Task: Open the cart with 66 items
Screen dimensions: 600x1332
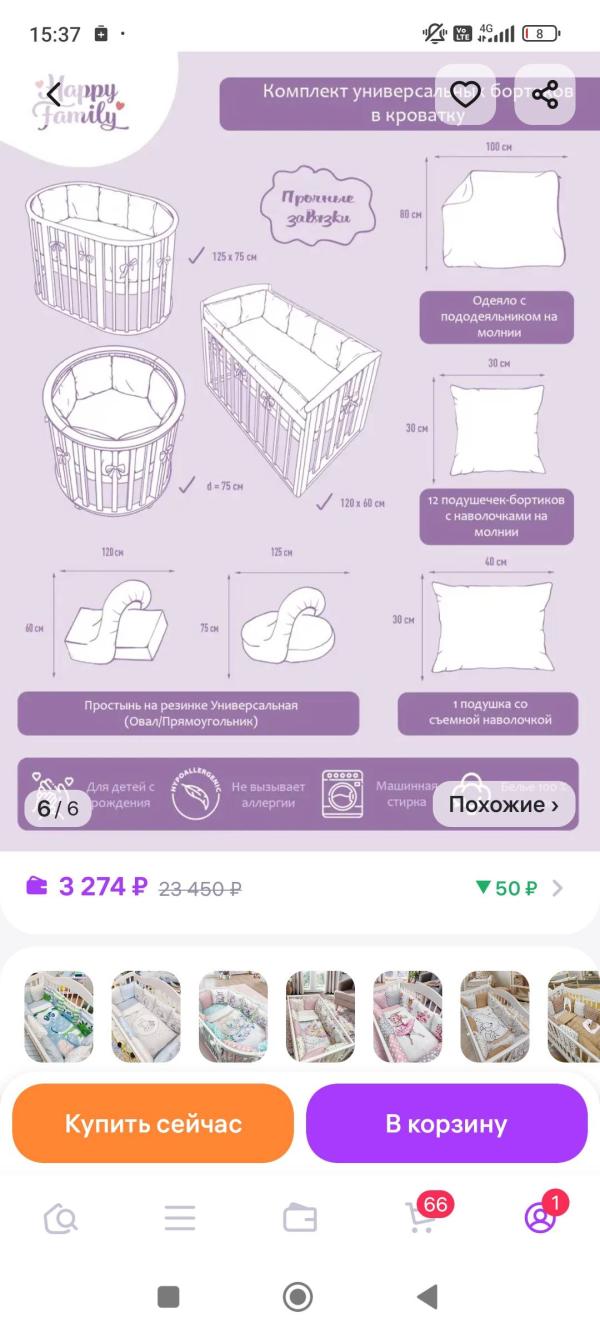Action: pyautogui.click(x=421, y=1218)
